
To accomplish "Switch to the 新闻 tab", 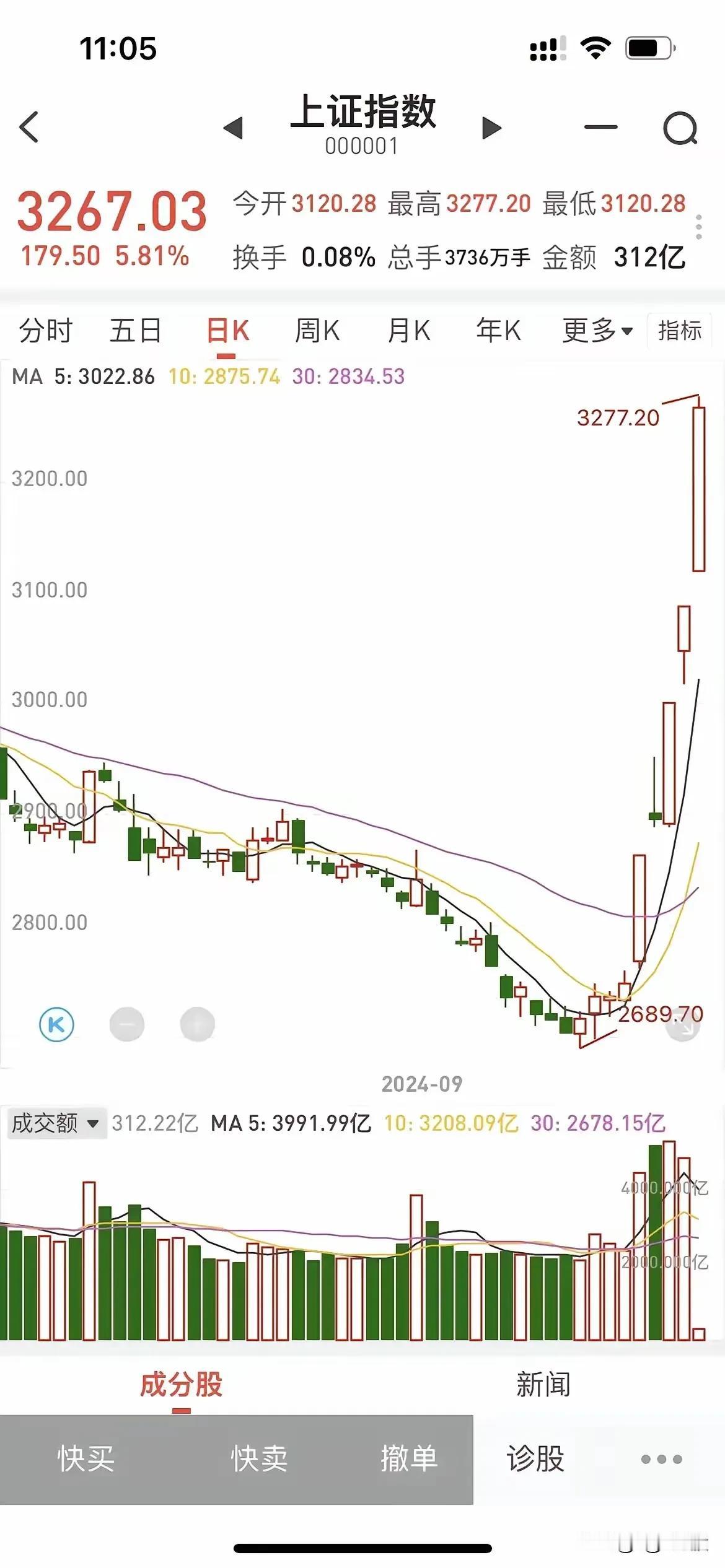I will tap(543, 1384).
